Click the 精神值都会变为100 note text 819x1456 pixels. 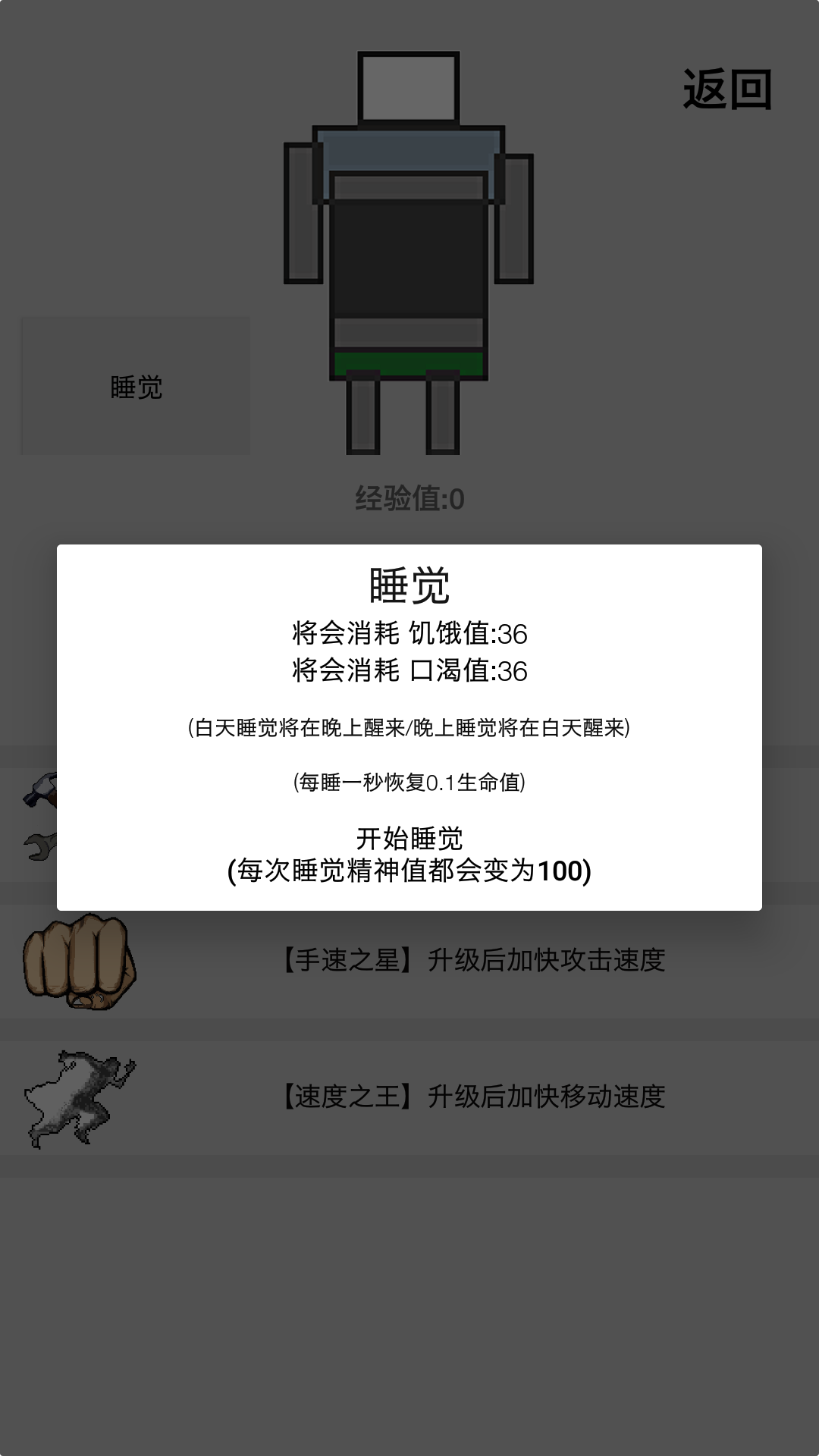click(408, 872)
